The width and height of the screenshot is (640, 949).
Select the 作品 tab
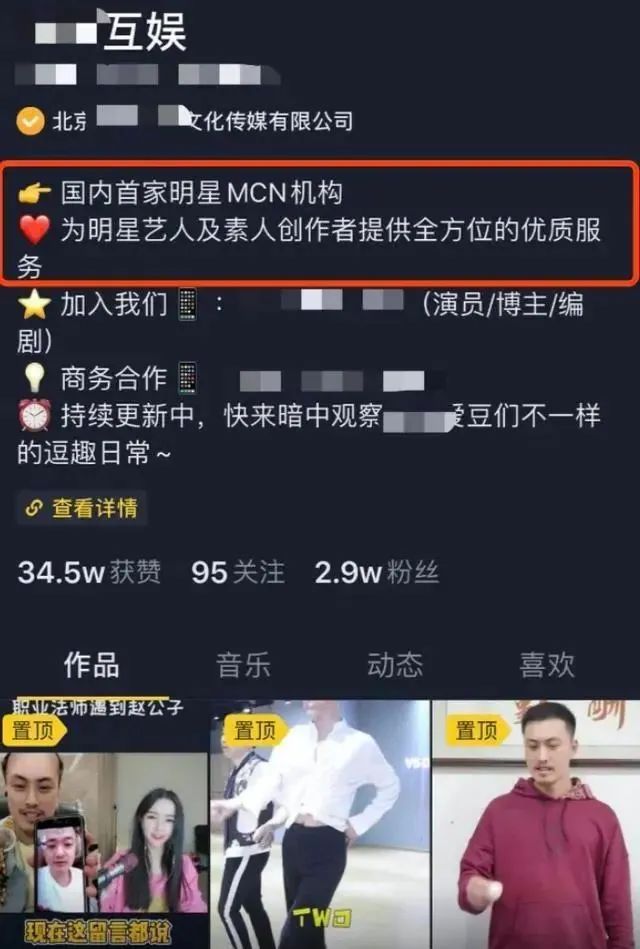coord(91,665)
